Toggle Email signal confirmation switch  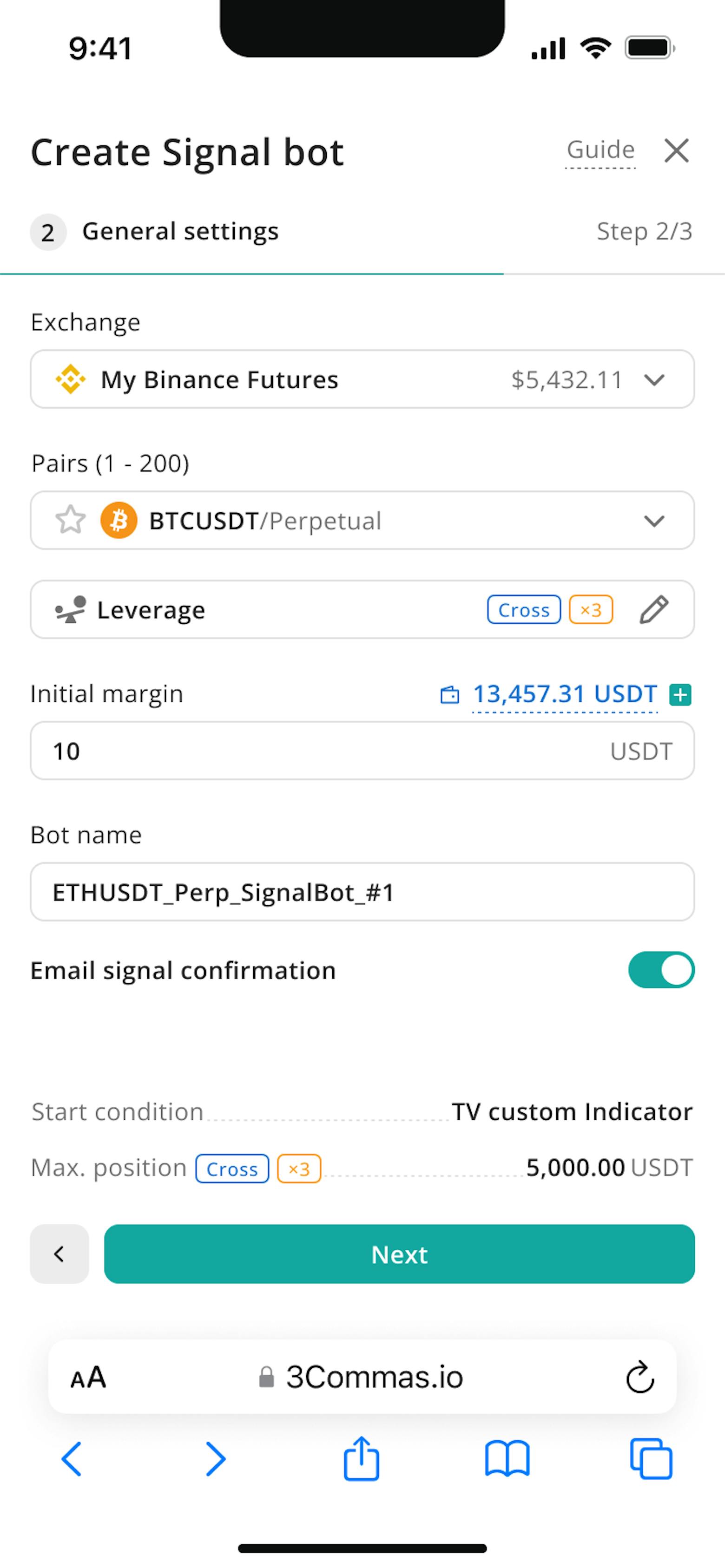(x=661, y=970)
